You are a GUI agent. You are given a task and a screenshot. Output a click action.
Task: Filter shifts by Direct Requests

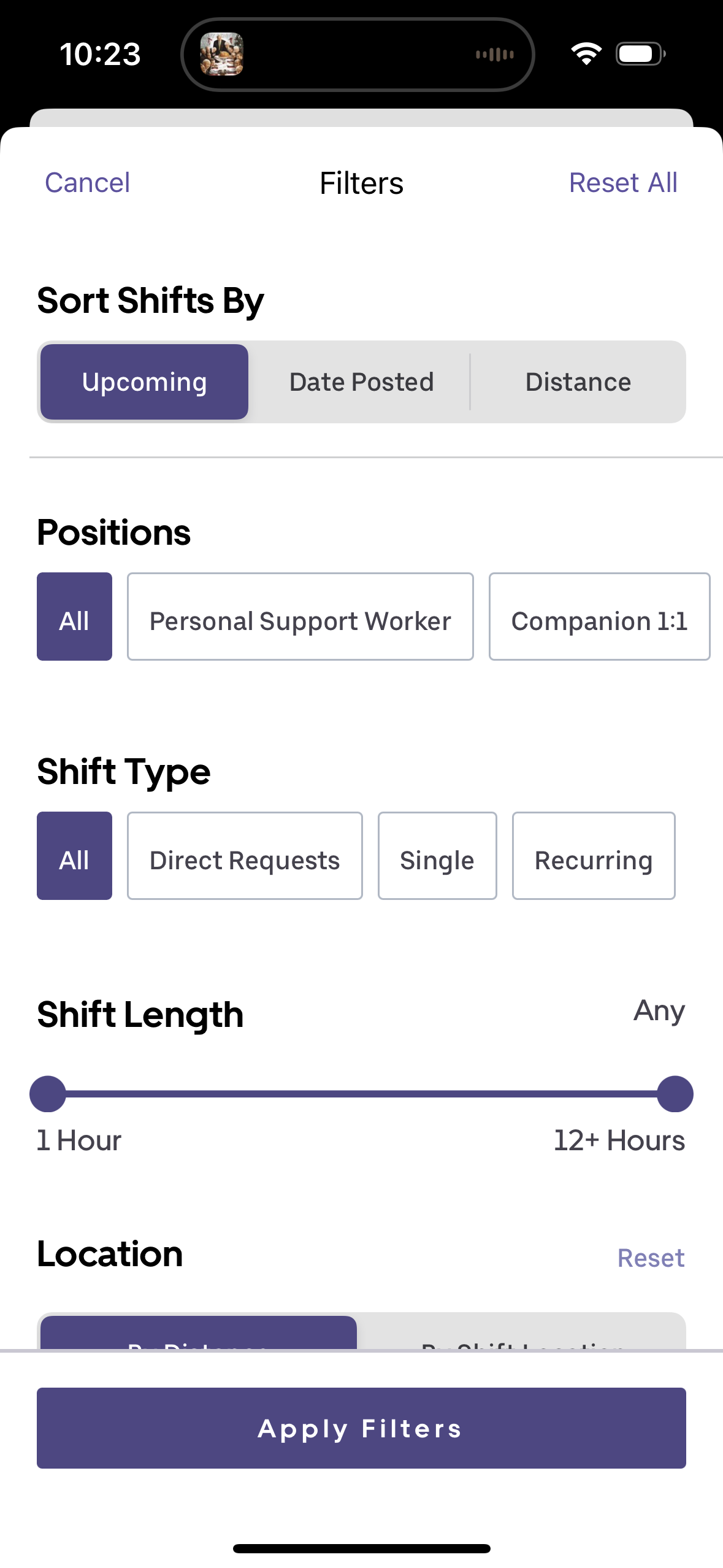coord(244,859)
